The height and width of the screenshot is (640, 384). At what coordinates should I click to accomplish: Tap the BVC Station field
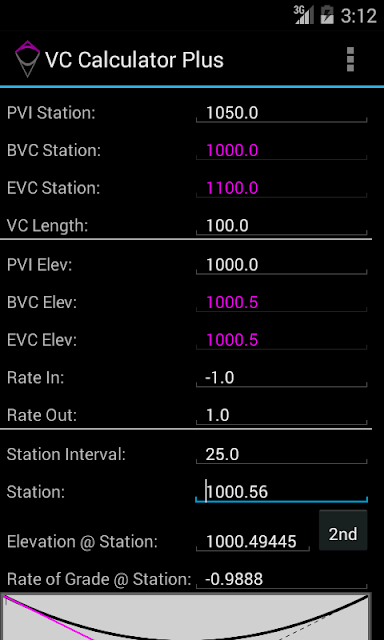pos(281,150)
